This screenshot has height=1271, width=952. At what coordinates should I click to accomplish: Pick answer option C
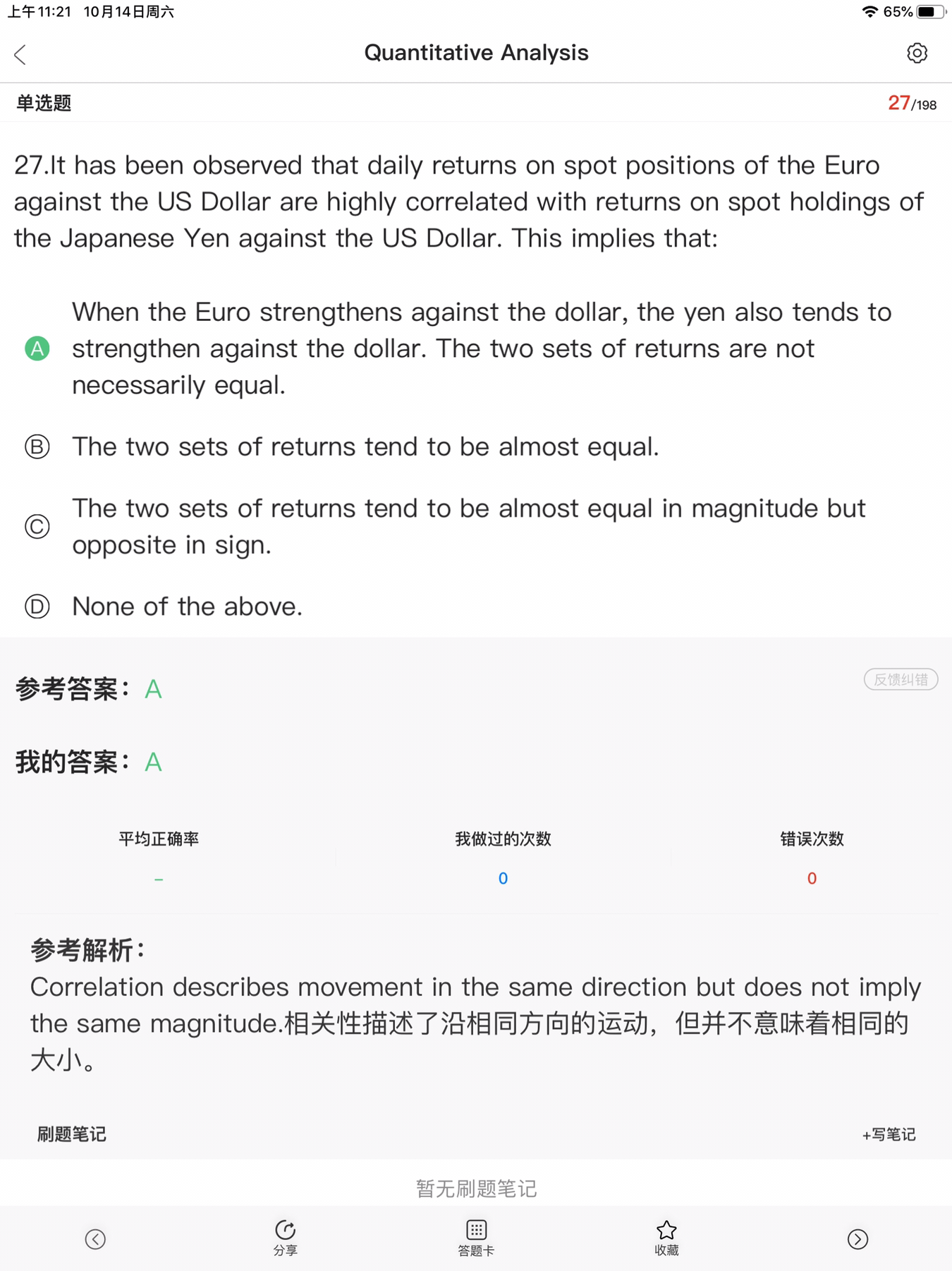(37, 526)
